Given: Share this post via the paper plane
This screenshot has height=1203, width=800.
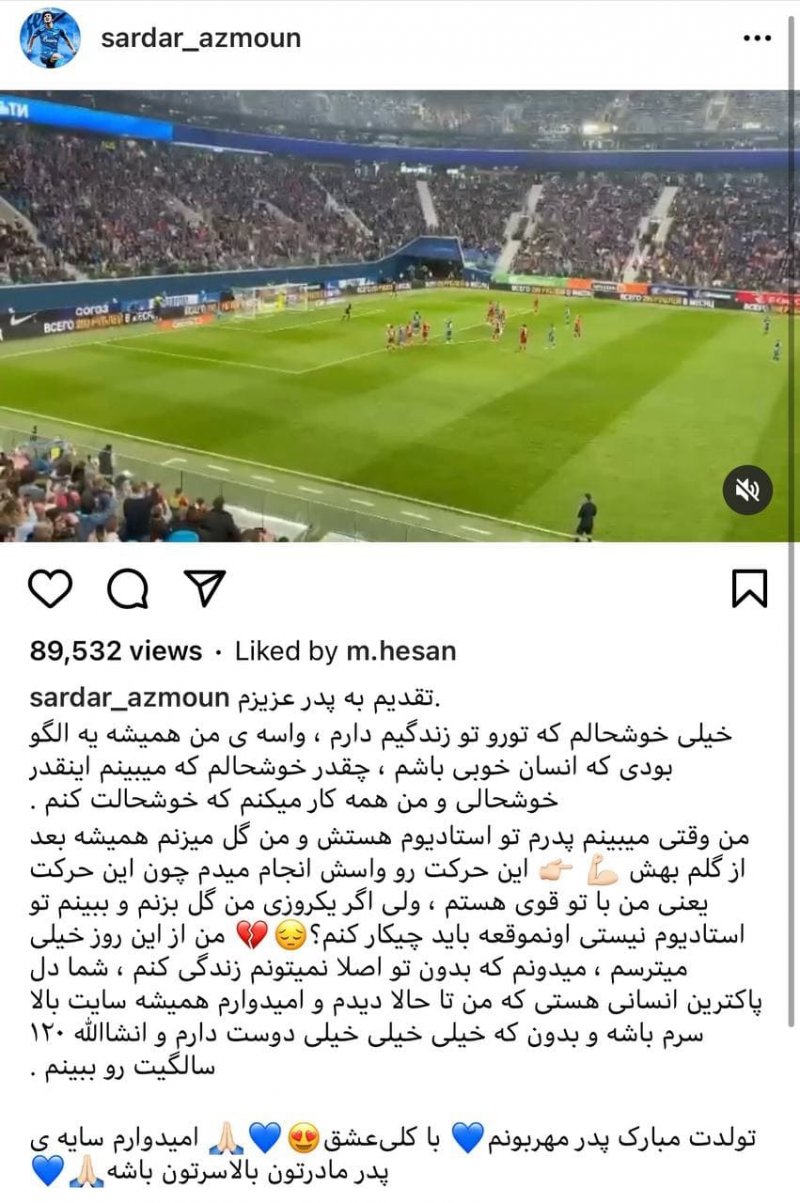Looking at the screenshot, I should point(207,589).
